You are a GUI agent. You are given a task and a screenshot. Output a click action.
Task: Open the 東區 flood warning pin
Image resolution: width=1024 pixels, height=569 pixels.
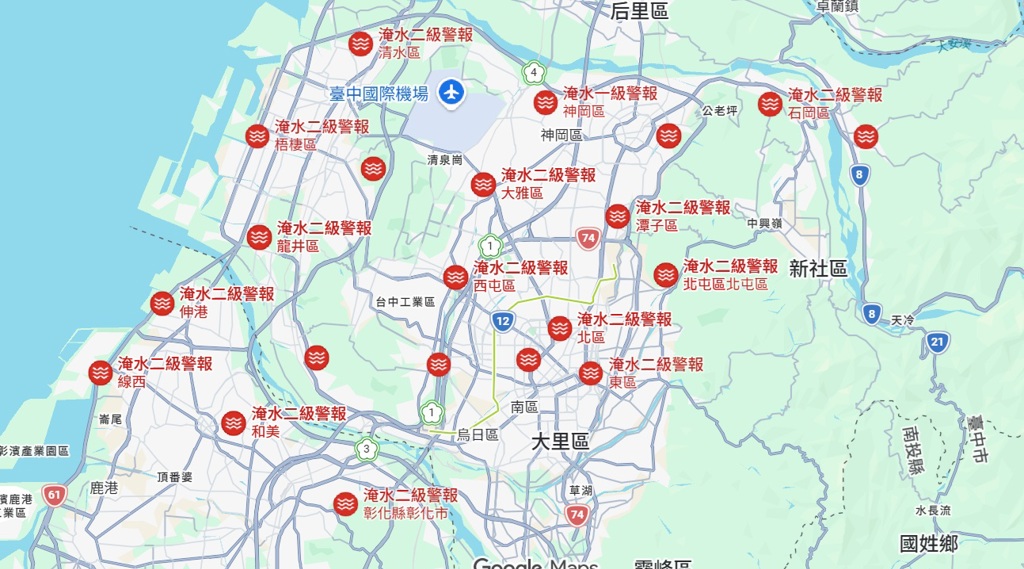(x=591, y=373)
